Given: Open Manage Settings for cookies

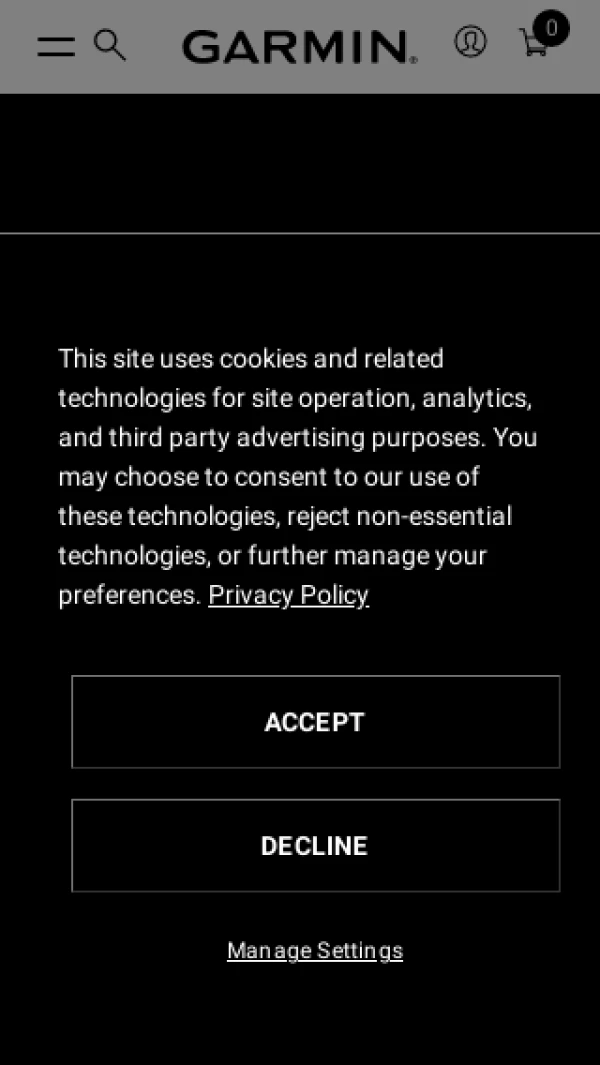Looking at the screenshot, I should (x=315, y=951).
